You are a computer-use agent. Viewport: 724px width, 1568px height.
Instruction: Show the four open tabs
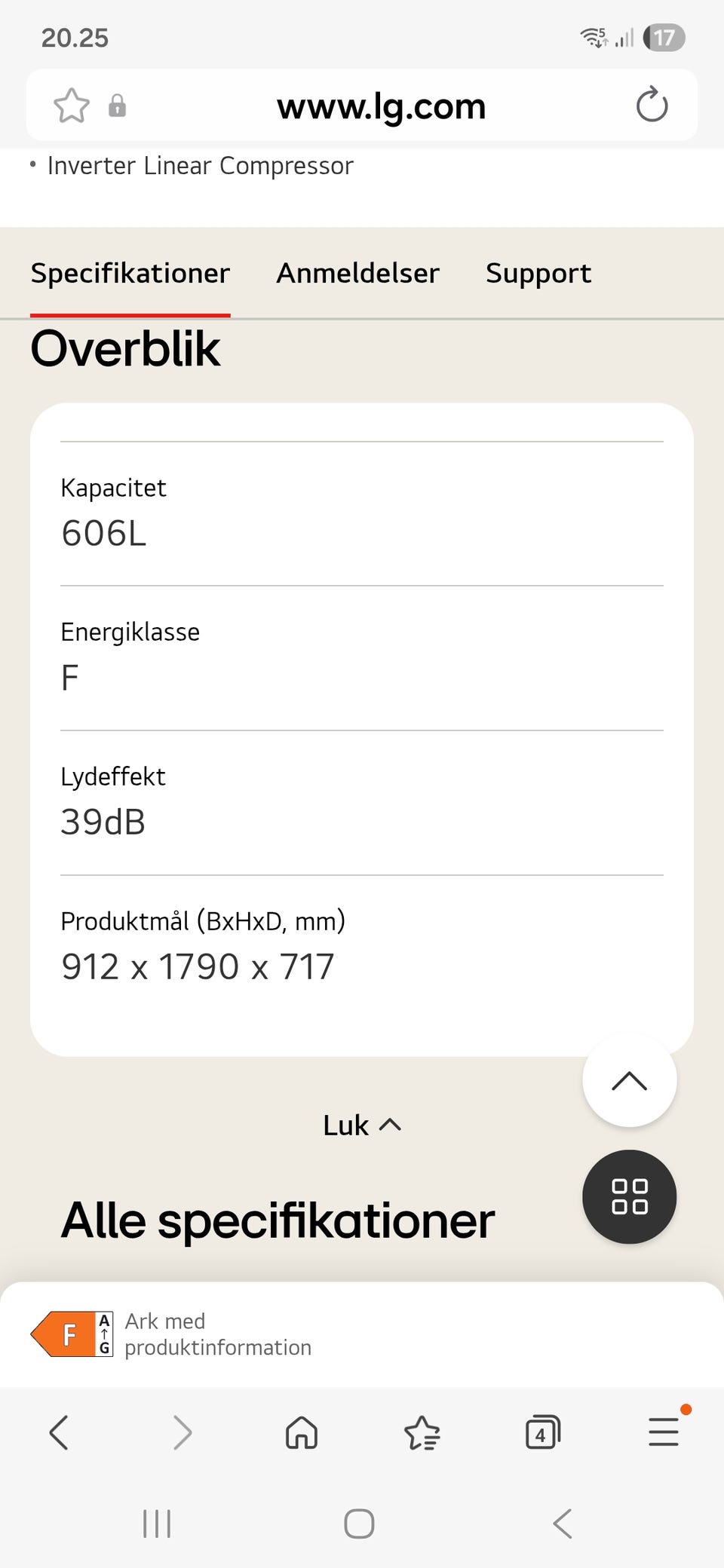click(x=542, y=1432)
